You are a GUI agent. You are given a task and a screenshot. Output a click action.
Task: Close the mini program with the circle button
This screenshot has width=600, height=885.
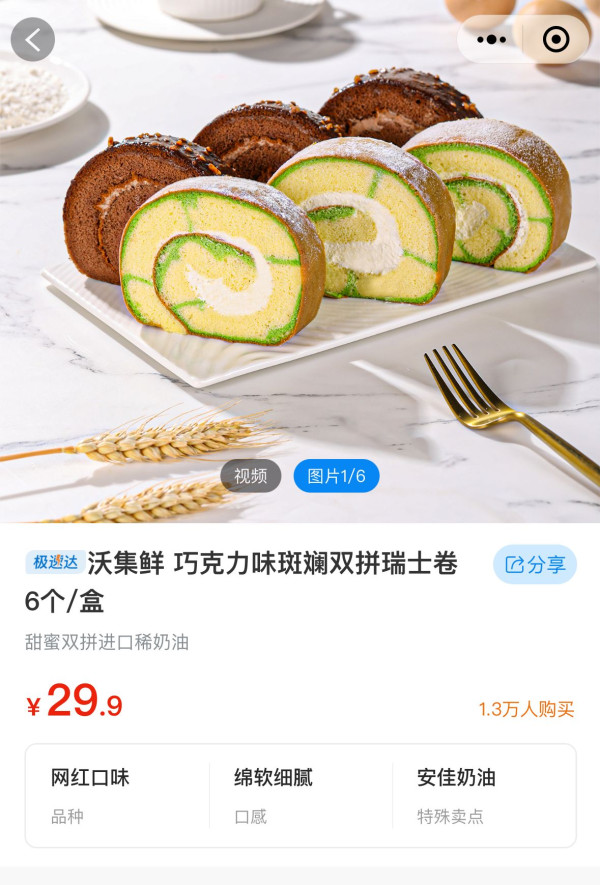pos(555,40)
